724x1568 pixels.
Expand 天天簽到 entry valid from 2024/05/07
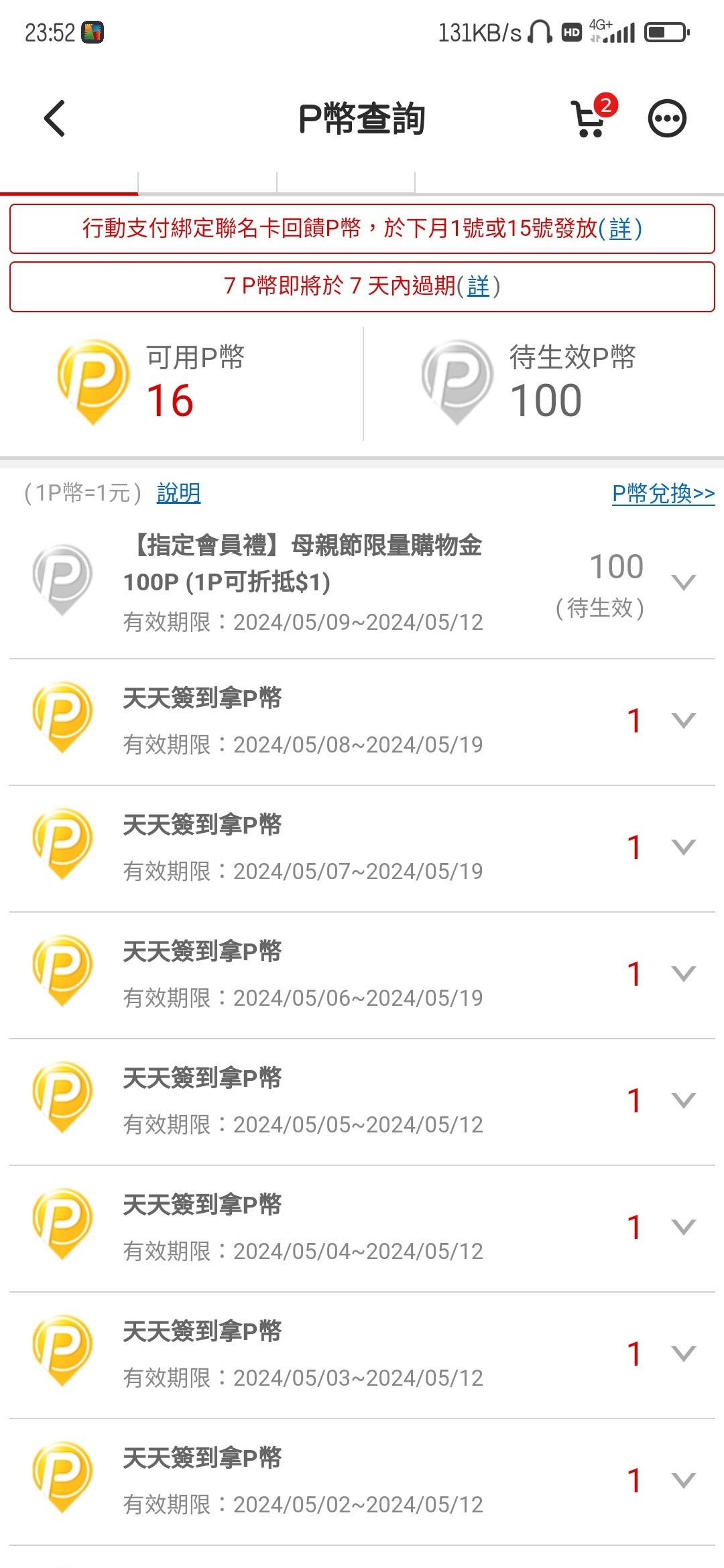point(683,847)
